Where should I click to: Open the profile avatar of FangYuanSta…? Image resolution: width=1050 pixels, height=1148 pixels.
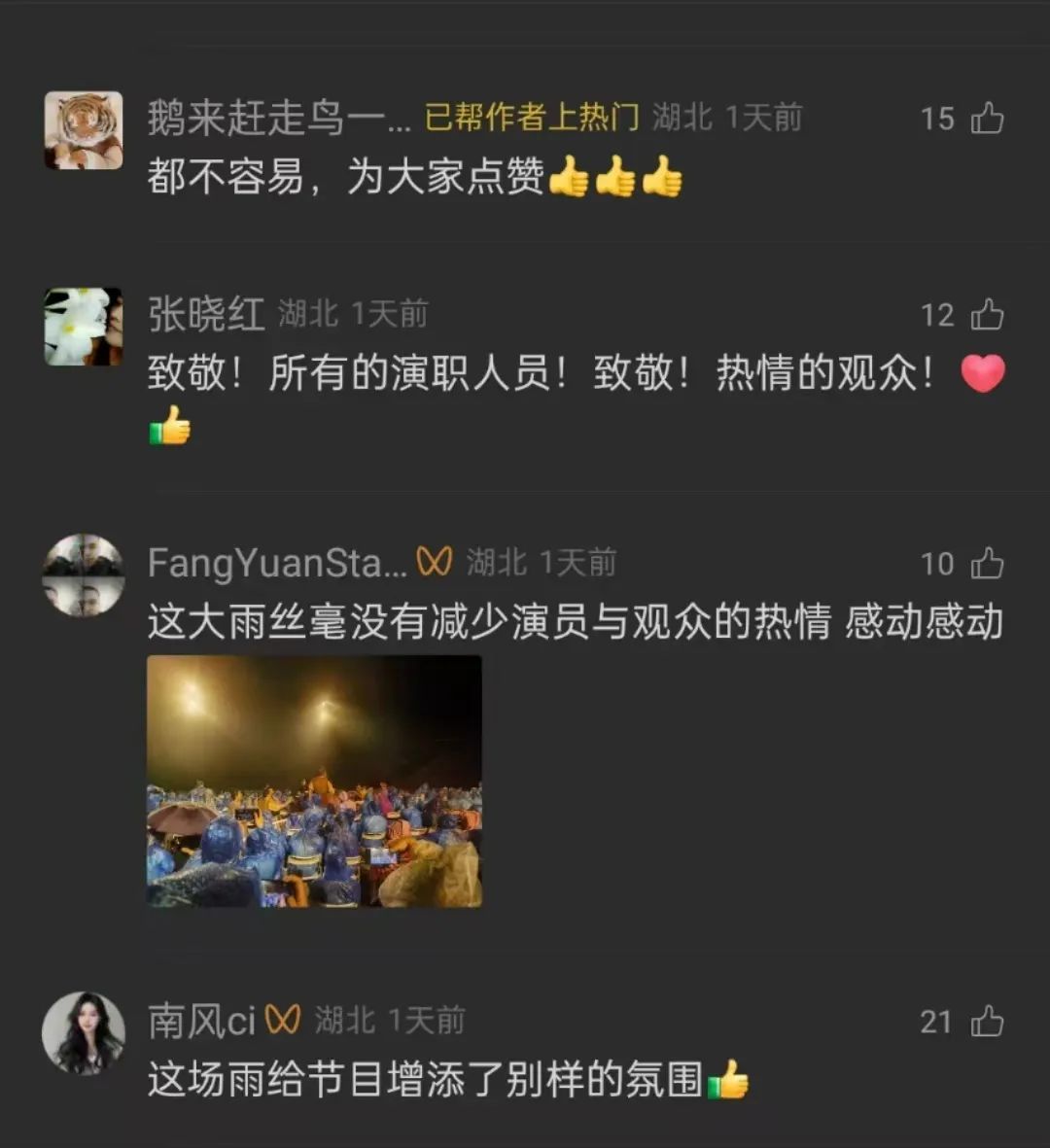(84, 574)
